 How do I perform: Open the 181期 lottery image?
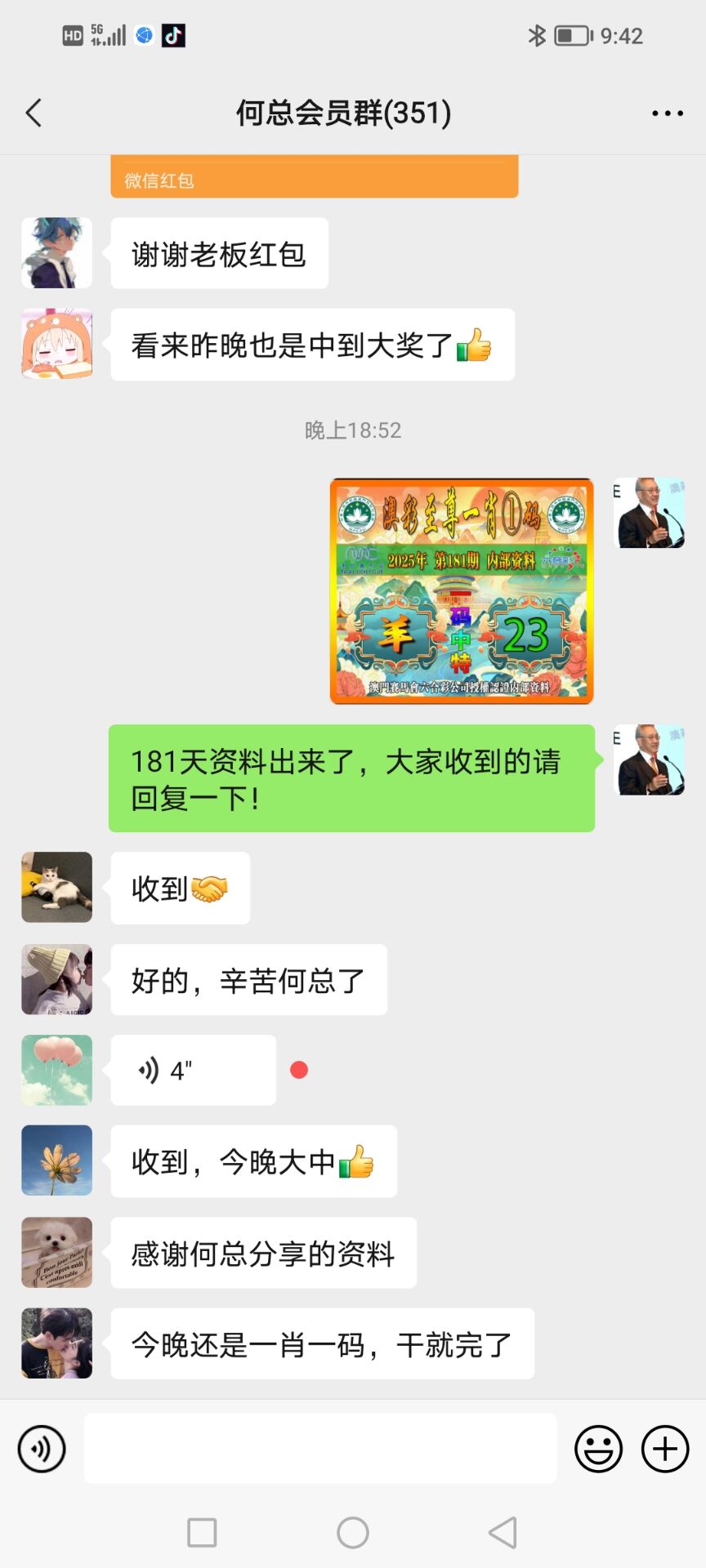coord(461,590)
